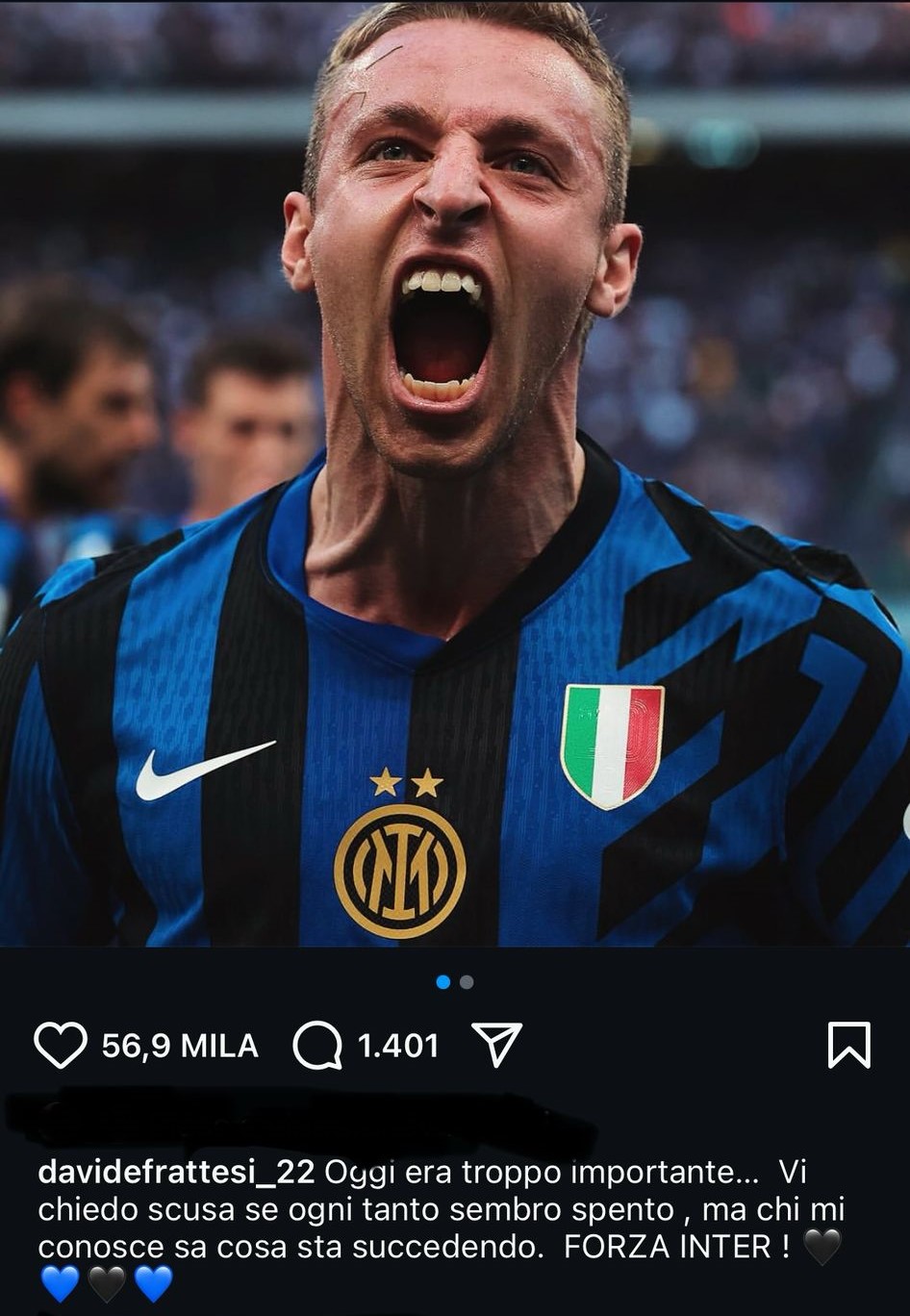Tap the carousel page indicator dots
This screenshot has width=910, height=1316.
(454, 982)
